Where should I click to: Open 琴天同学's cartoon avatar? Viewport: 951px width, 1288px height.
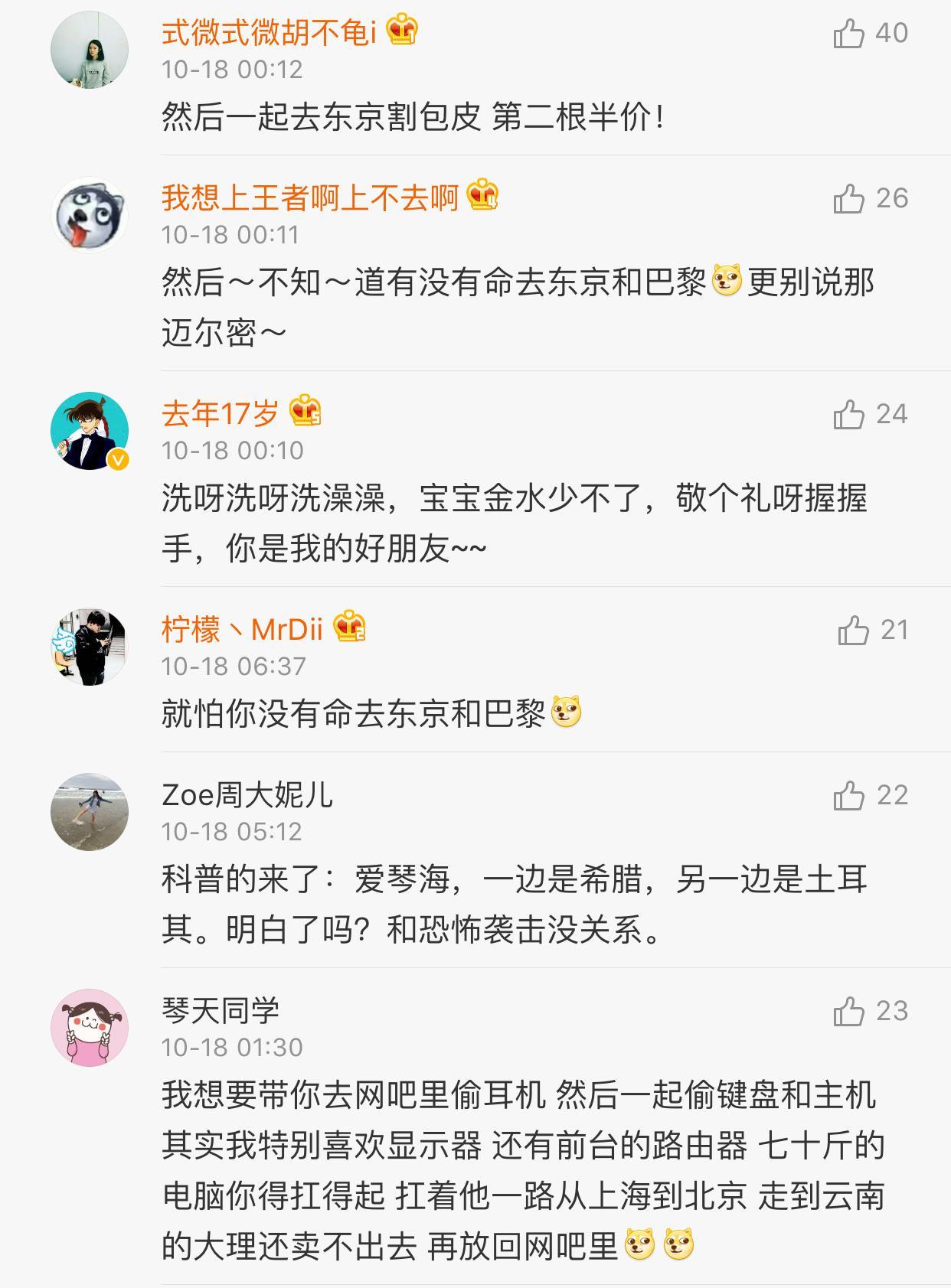tap(90, 1028)
